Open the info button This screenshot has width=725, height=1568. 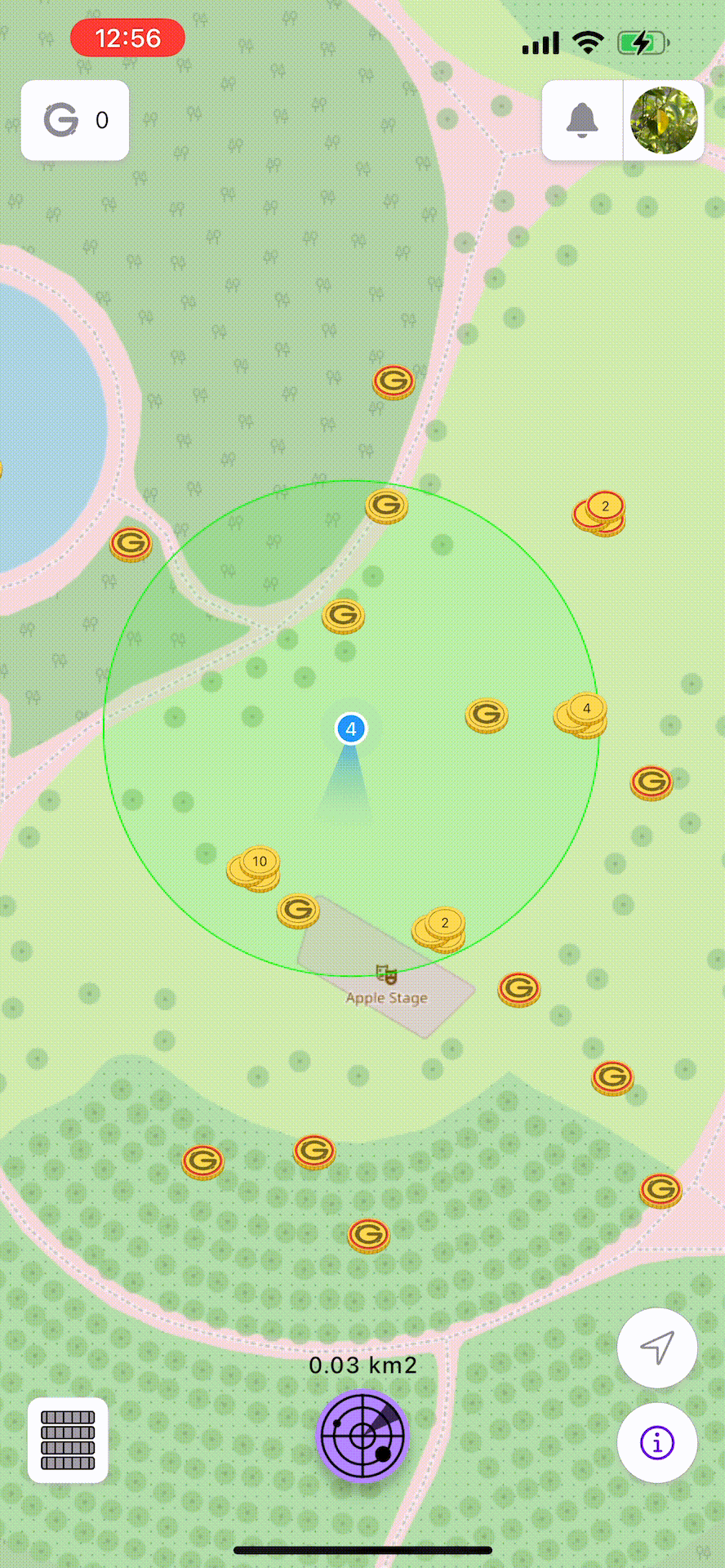pyautogui.click(x=657, y=1443)
